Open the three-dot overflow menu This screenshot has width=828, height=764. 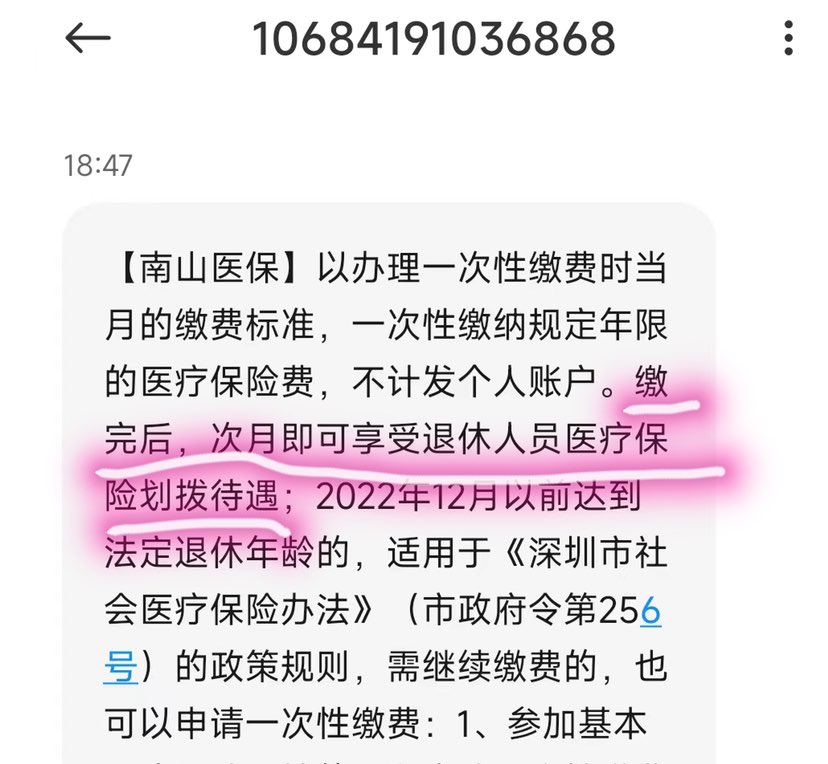pyautogui.click(x=789, y=39)
